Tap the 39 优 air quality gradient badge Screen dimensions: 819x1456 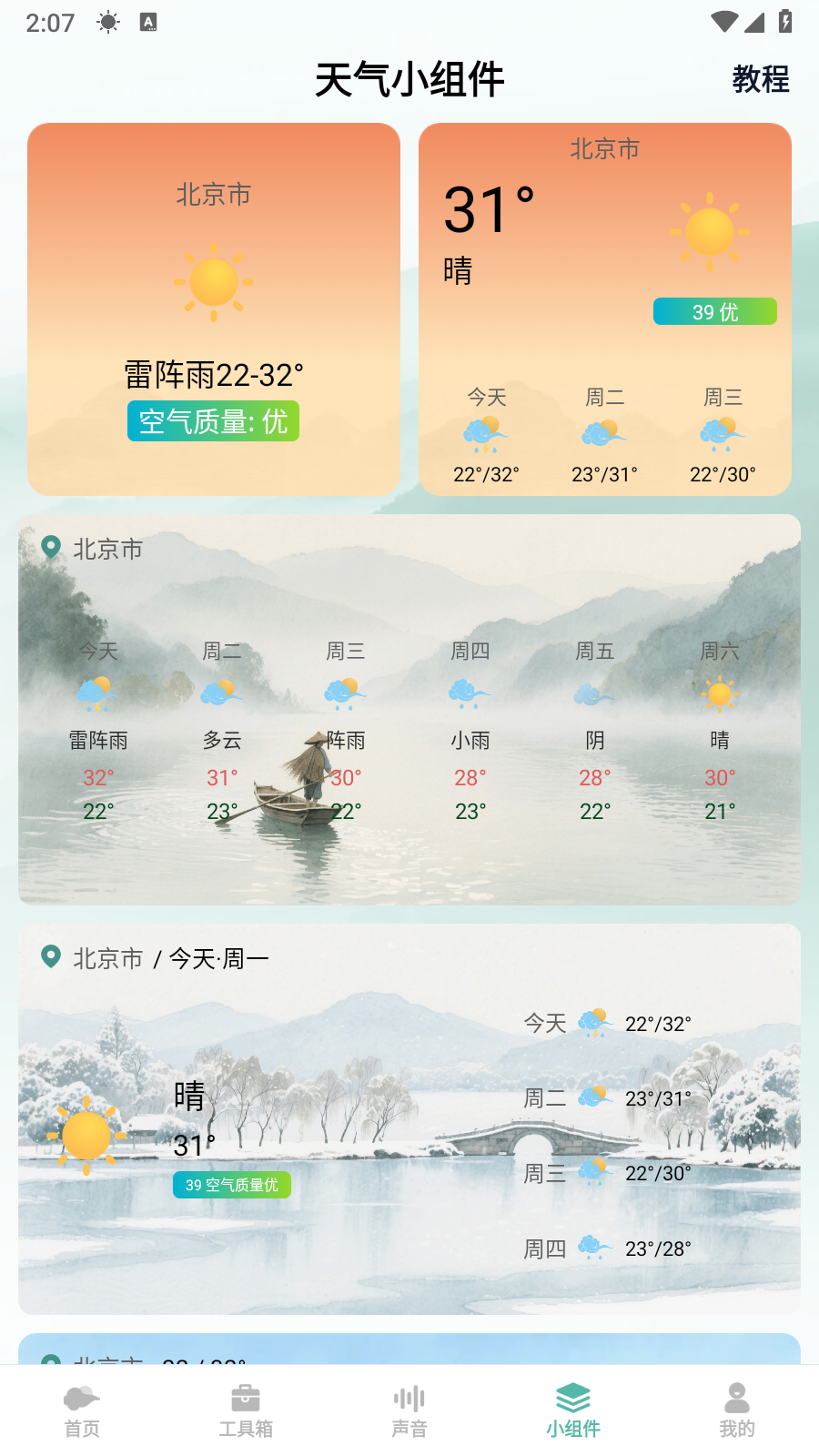tap(714, 312)
